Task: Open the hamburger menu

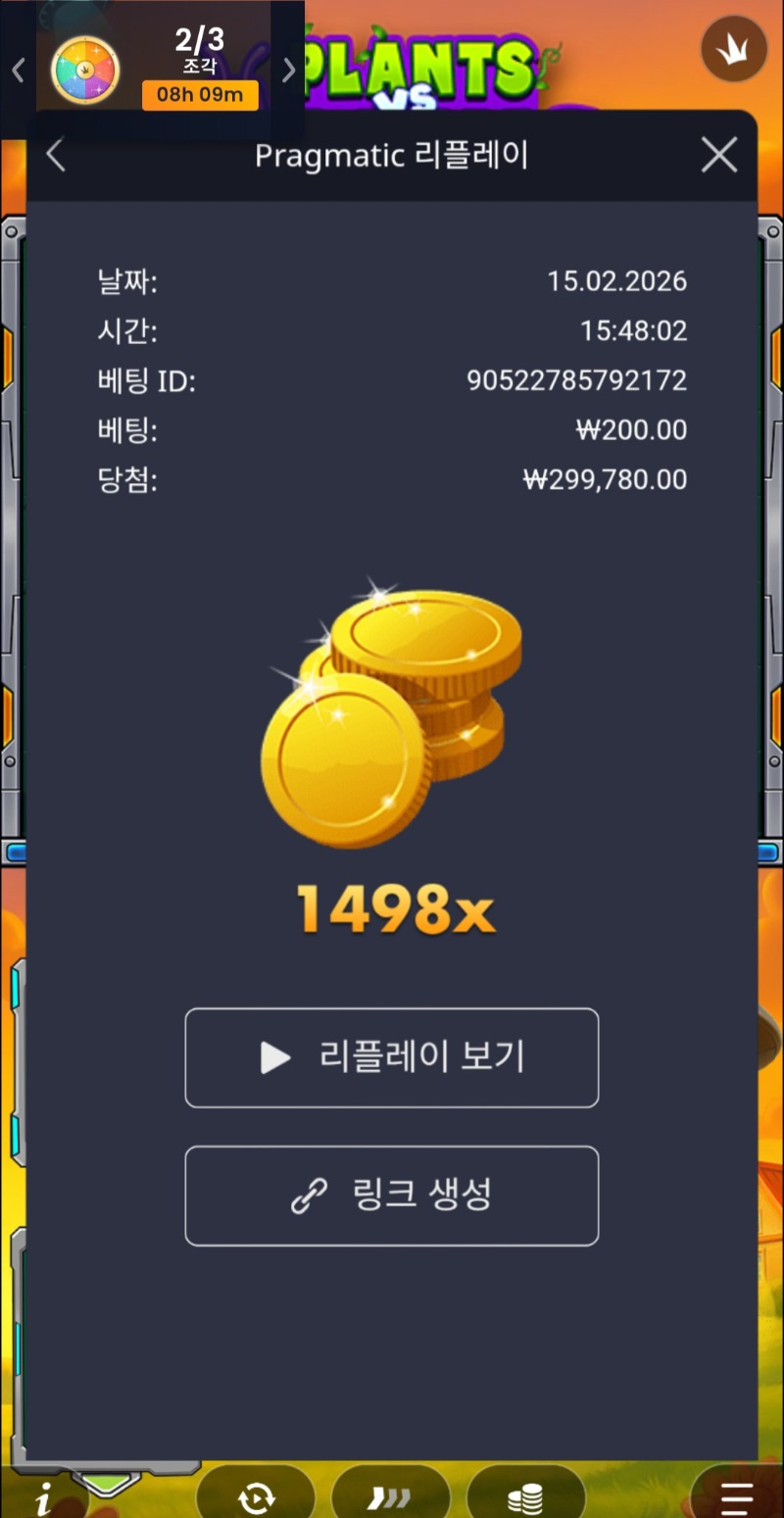Action: click(737, 1497)
